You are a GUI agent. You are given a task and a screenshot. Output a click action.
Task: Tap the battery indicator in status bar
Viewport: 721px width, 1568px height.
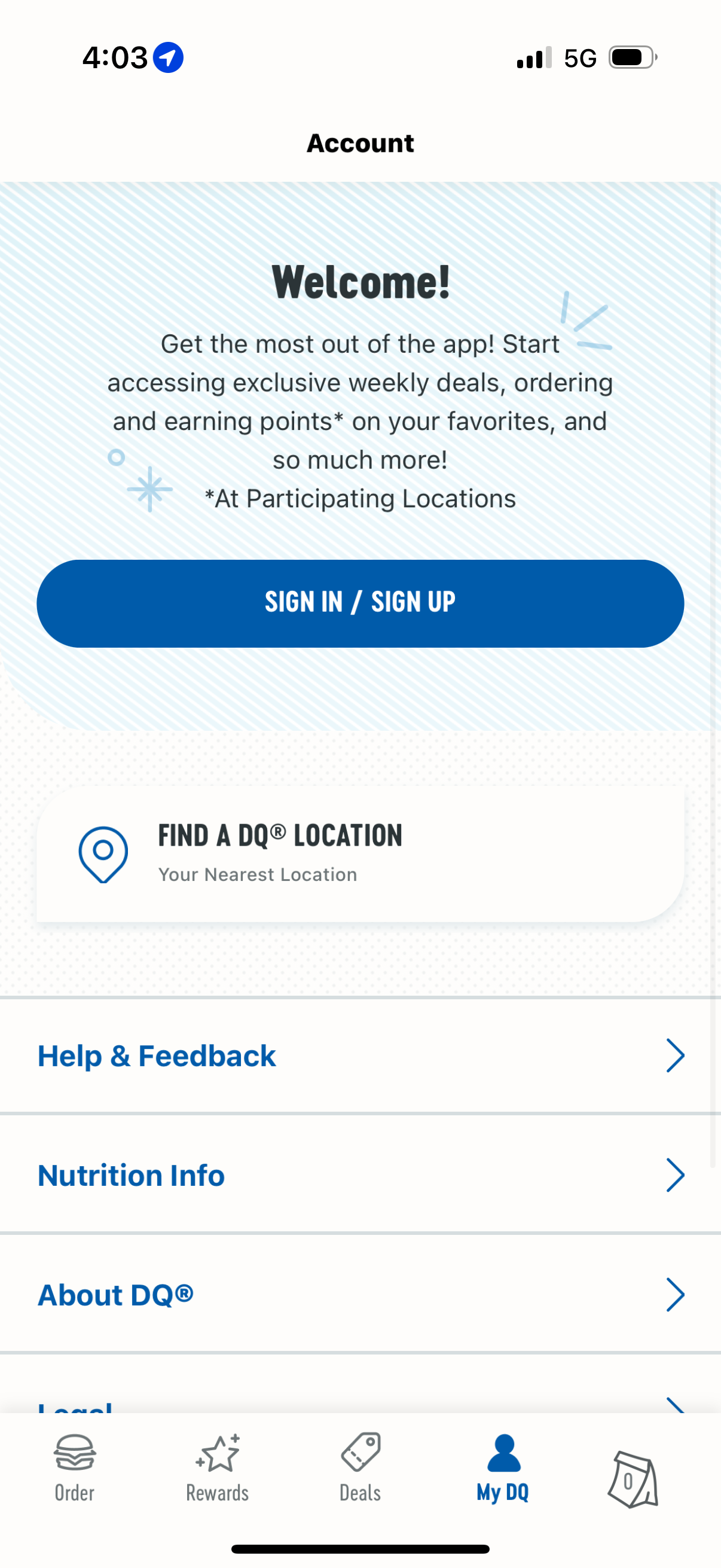(630, 57)
